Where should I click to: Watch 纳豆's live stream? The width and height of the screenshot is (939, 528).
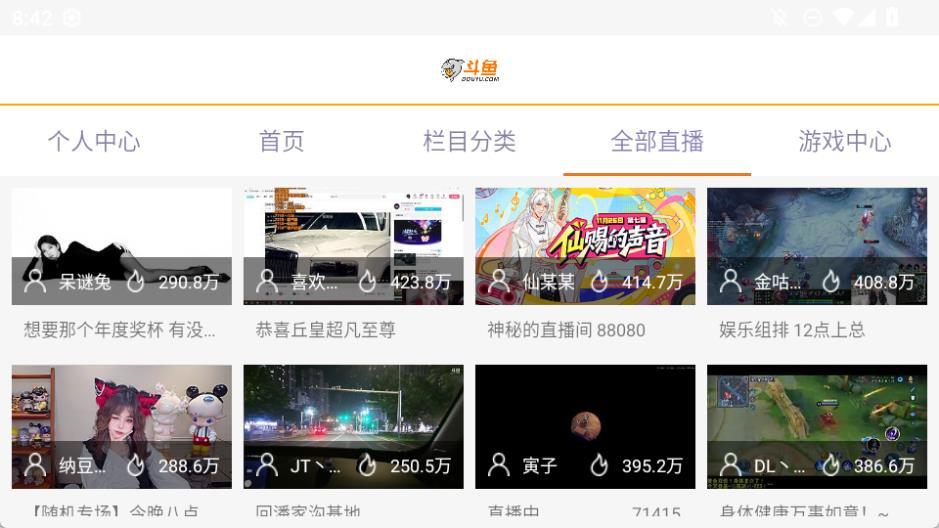tap(122, 425)
